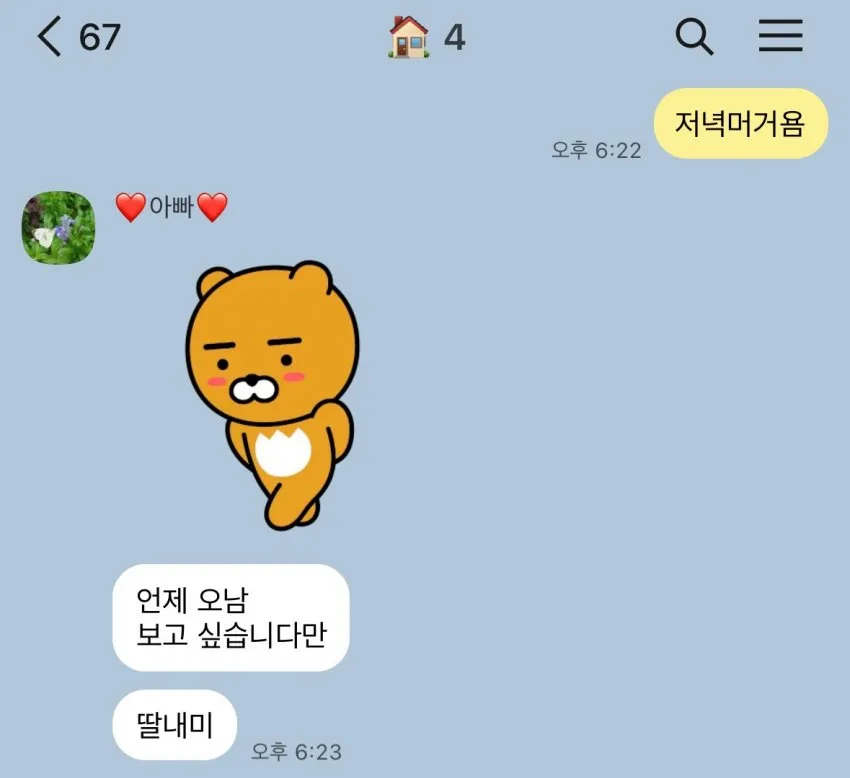
Task: Tap the Ryan bear emoticon sticker
Action: tap(272, 393)
